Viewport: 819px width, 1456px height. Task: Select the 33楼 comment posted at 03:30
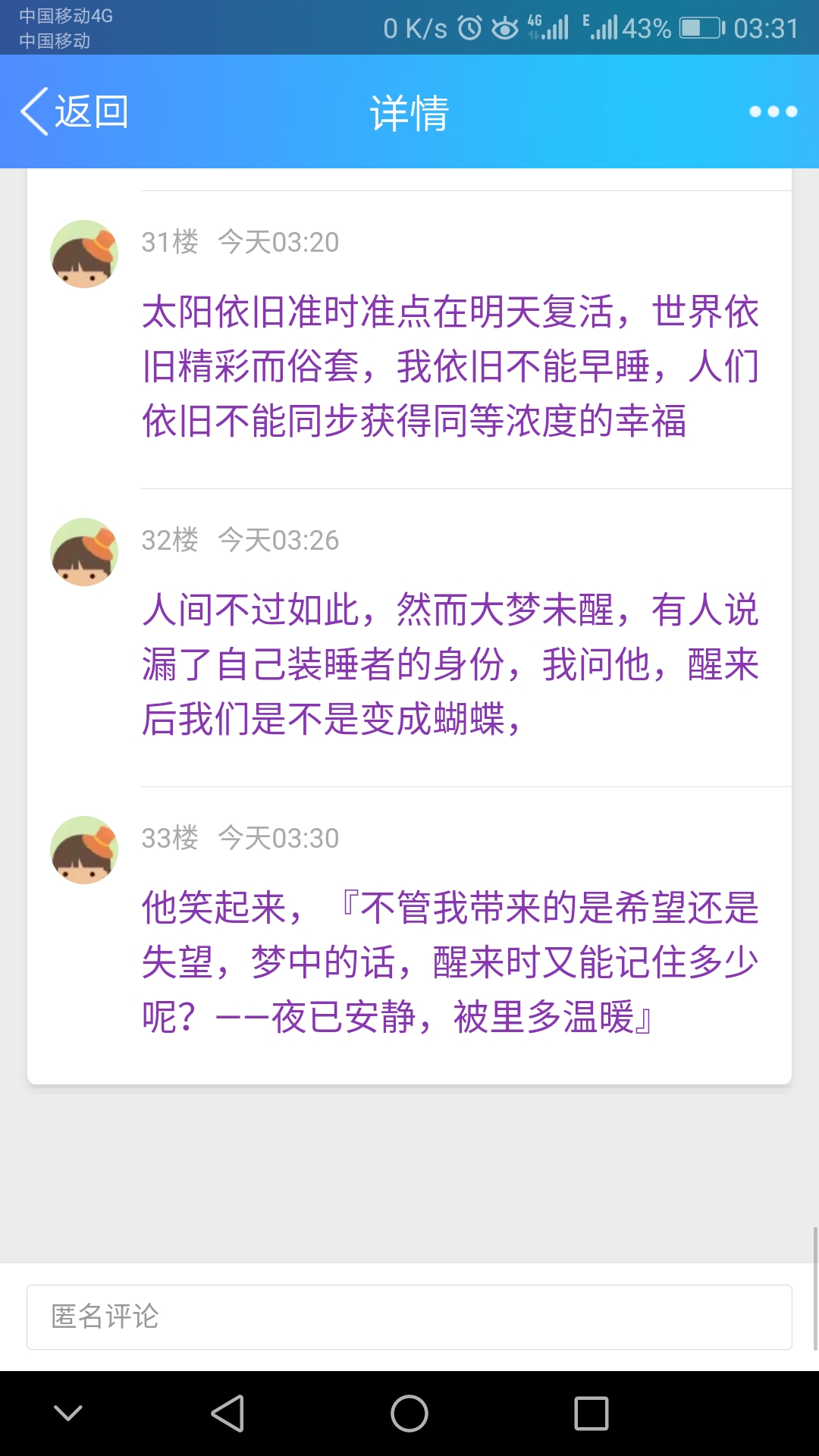coord(450,962)
